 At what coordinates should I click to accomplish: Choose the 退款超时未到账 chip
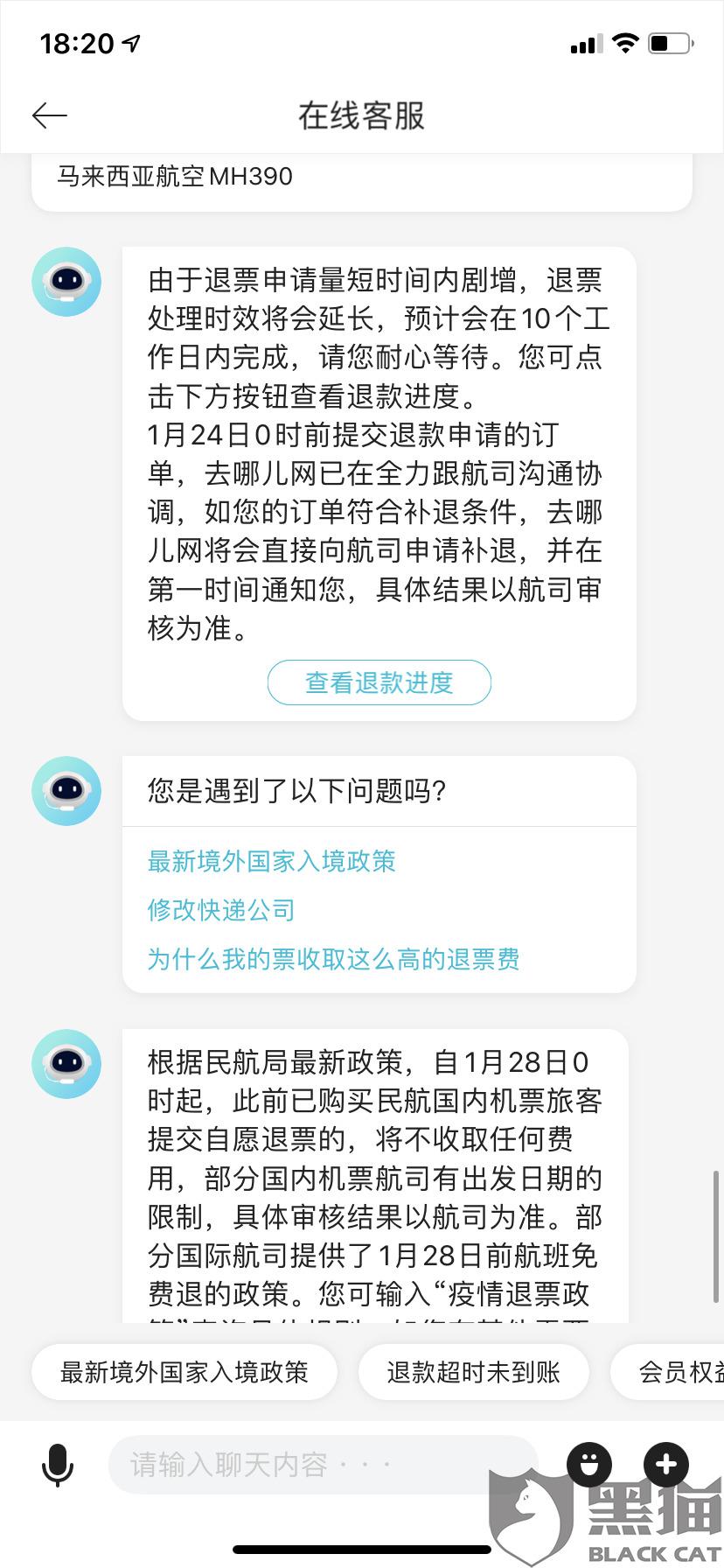pyautogui.click(x=473, y=1372)
